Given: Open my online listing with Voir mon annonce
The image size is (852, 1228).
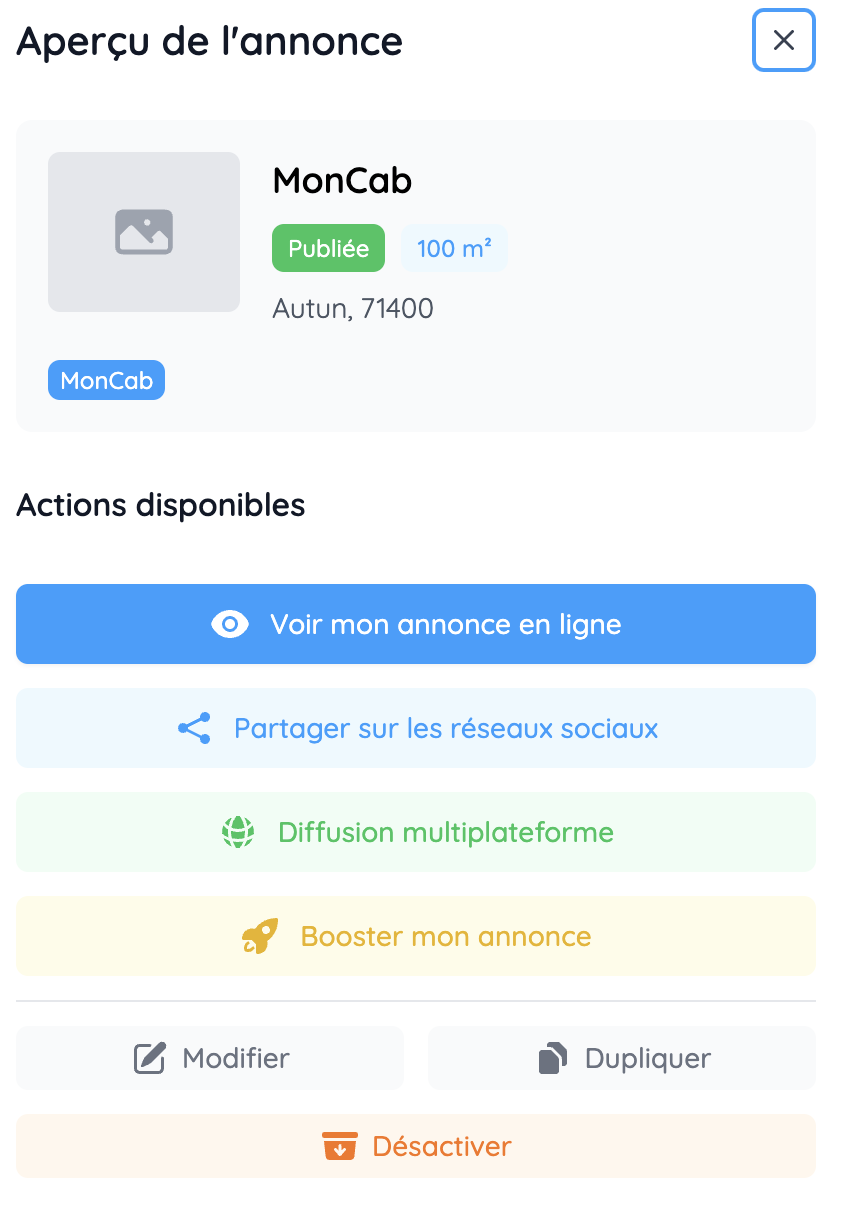Looking at the screenshot, I should pyautogui.click(x=416, y=623).
